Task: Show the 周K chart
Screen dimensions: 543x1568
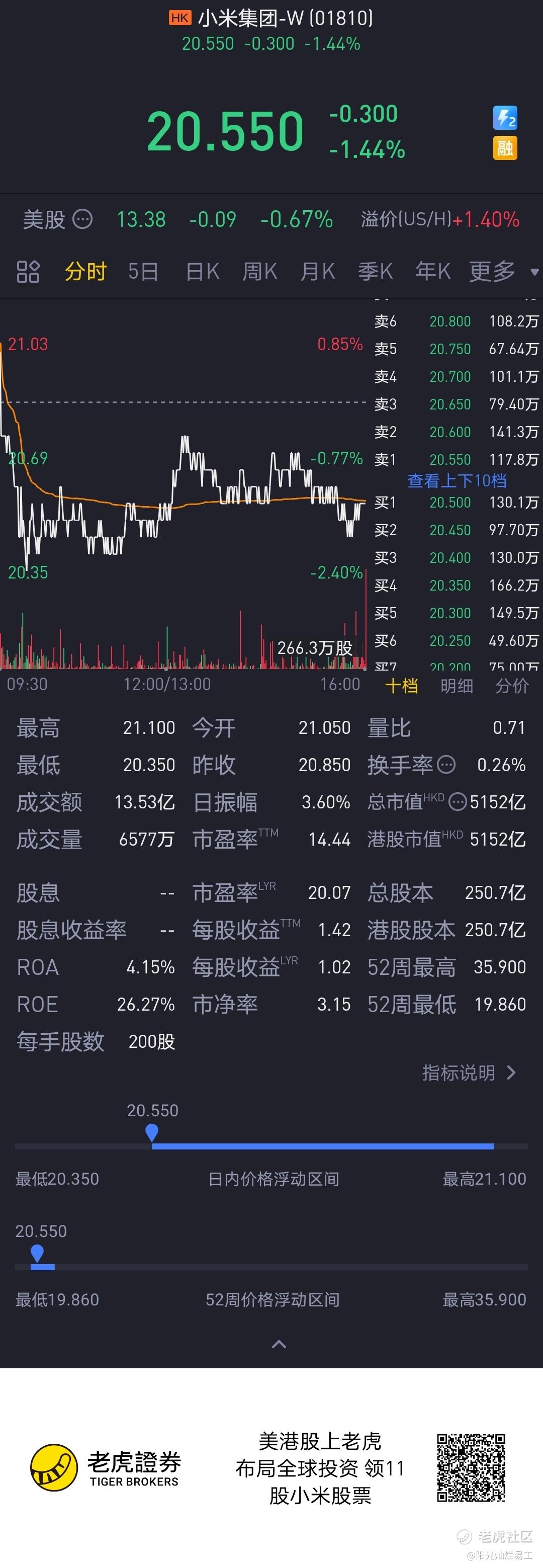Action: 259,272
